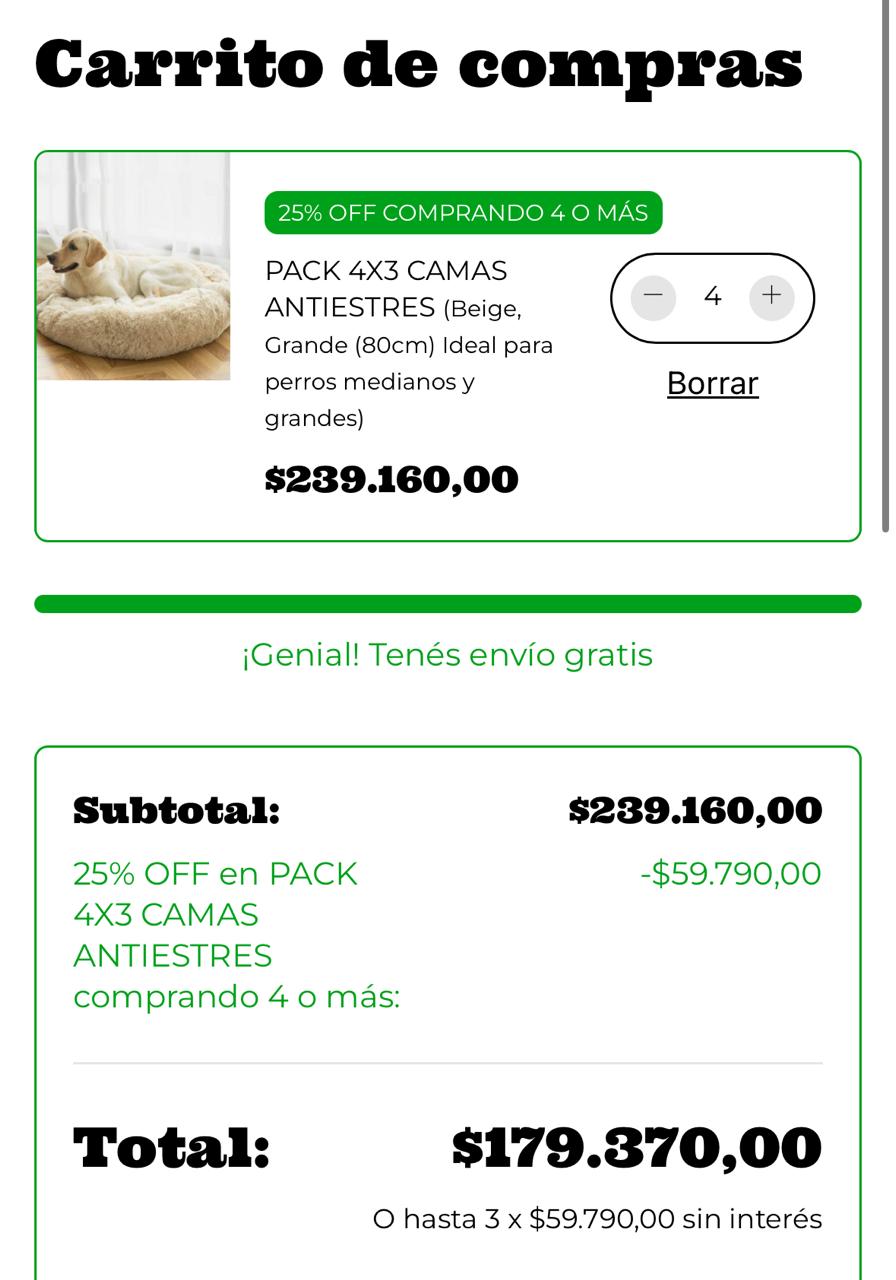Decrease the bed pack quantity by one

[653, 297]
